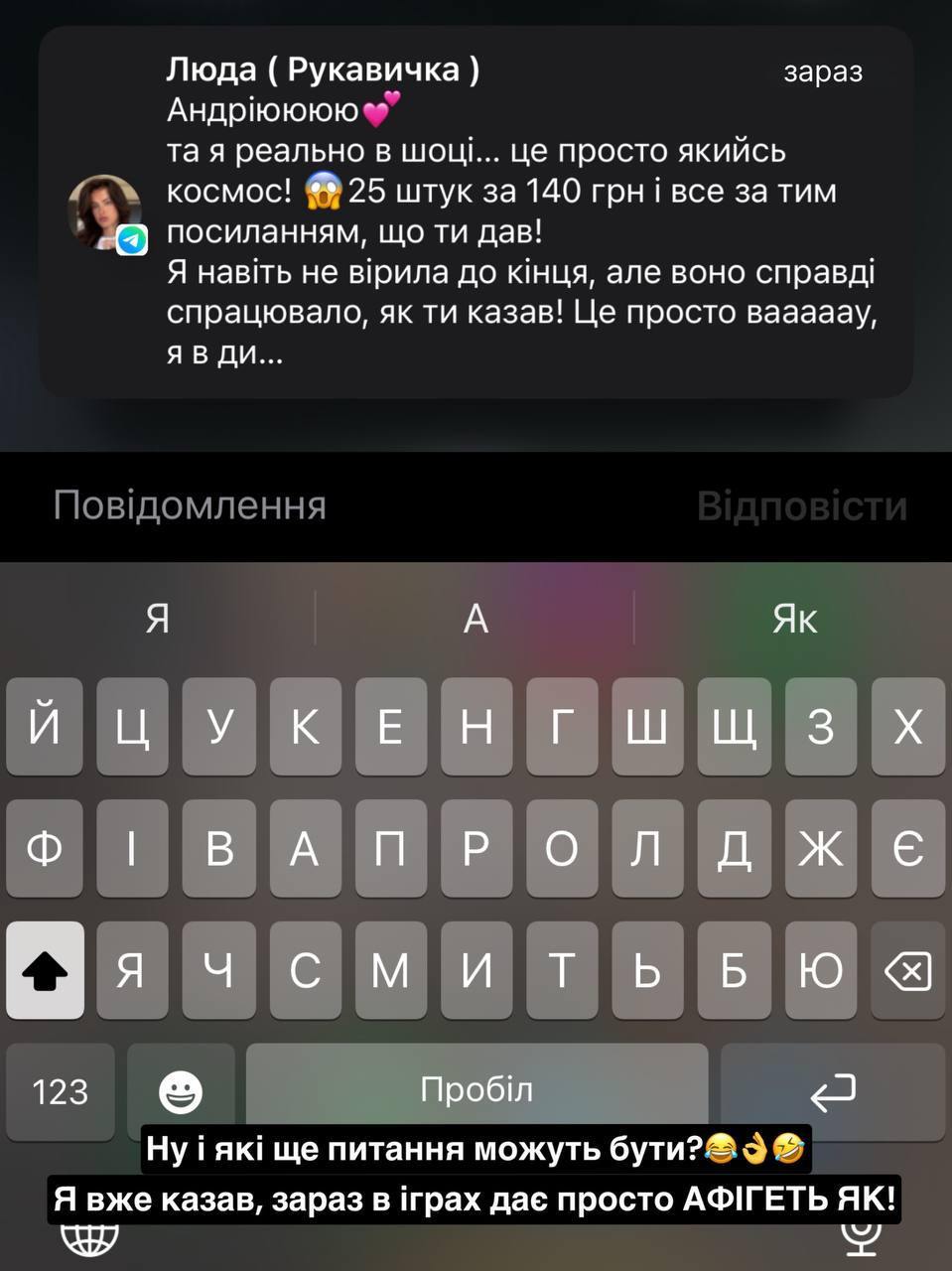Tap the Відповісти send button
Screen dimensions: 952x1271
801,506
